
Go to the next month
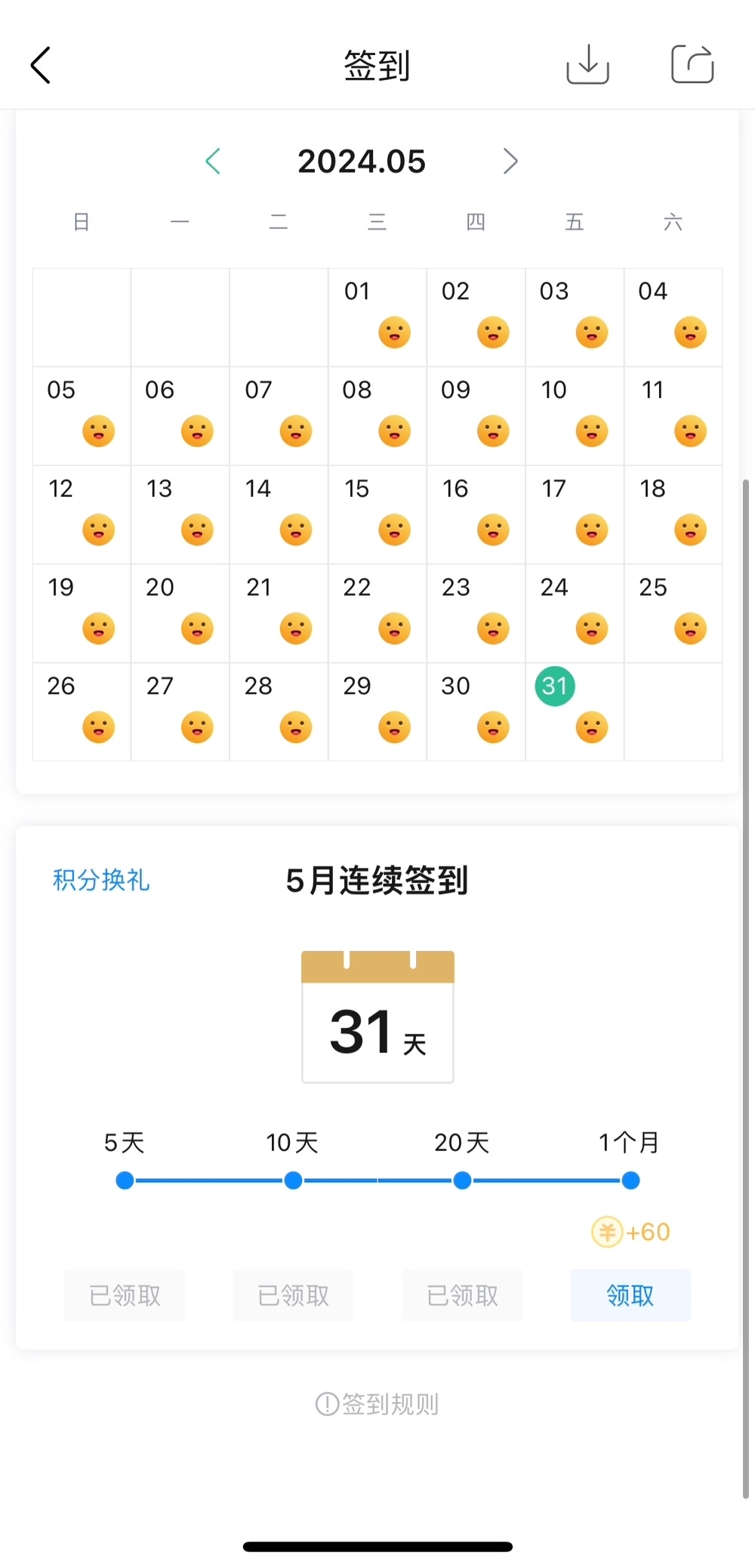point(510,161)
